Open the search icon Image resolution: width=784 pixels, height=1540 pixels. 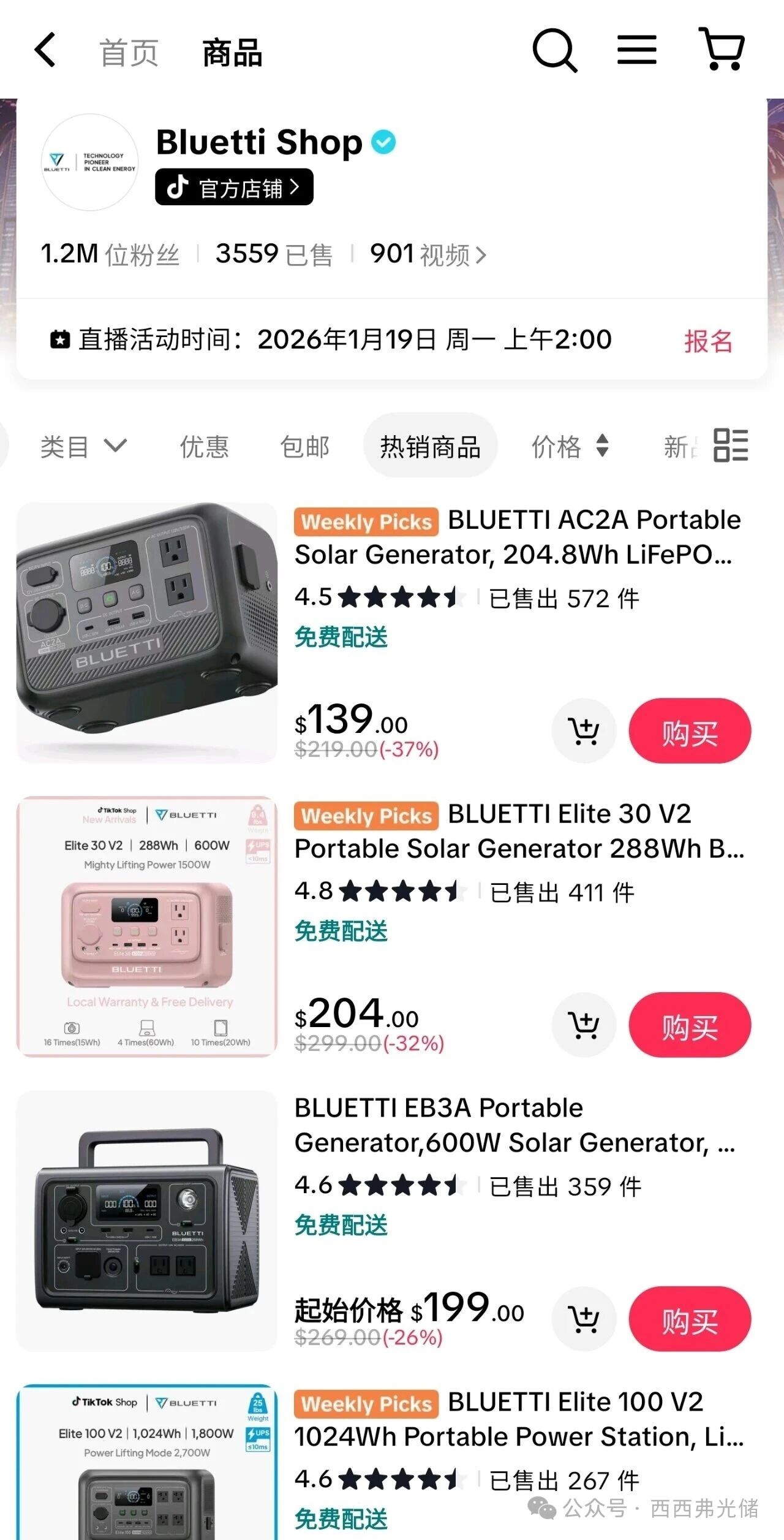tap(554, 50)
